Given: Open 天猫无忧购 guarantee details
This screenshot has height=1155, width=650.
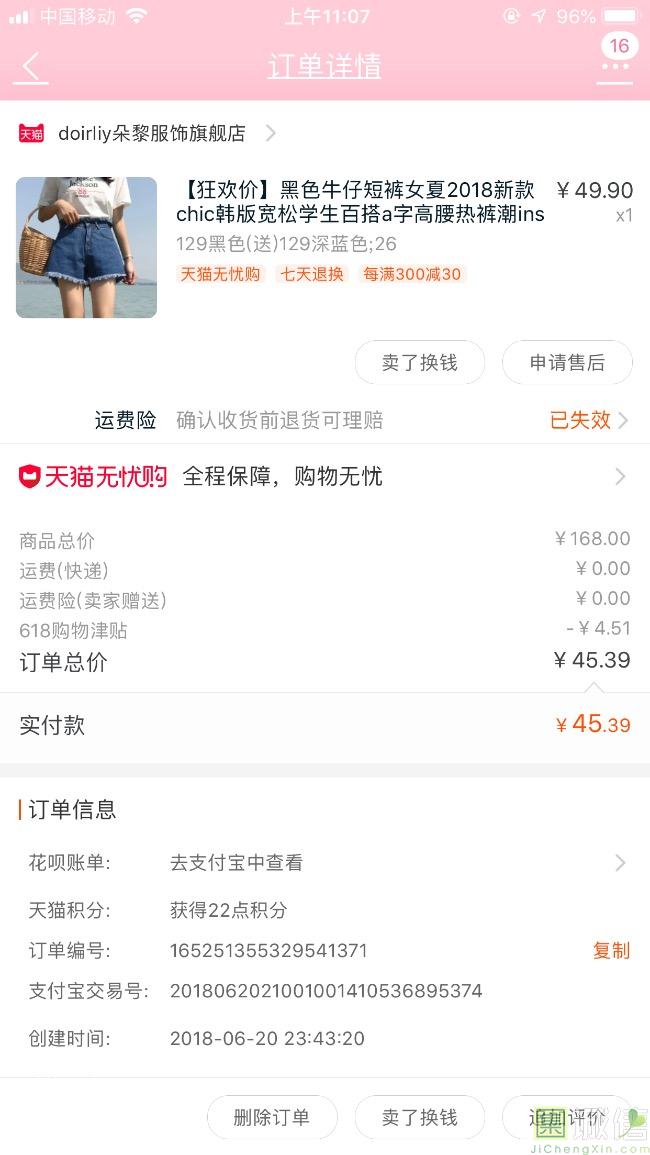Looking at the screenshot, I should pyautogui.click(x=325, y=477).
